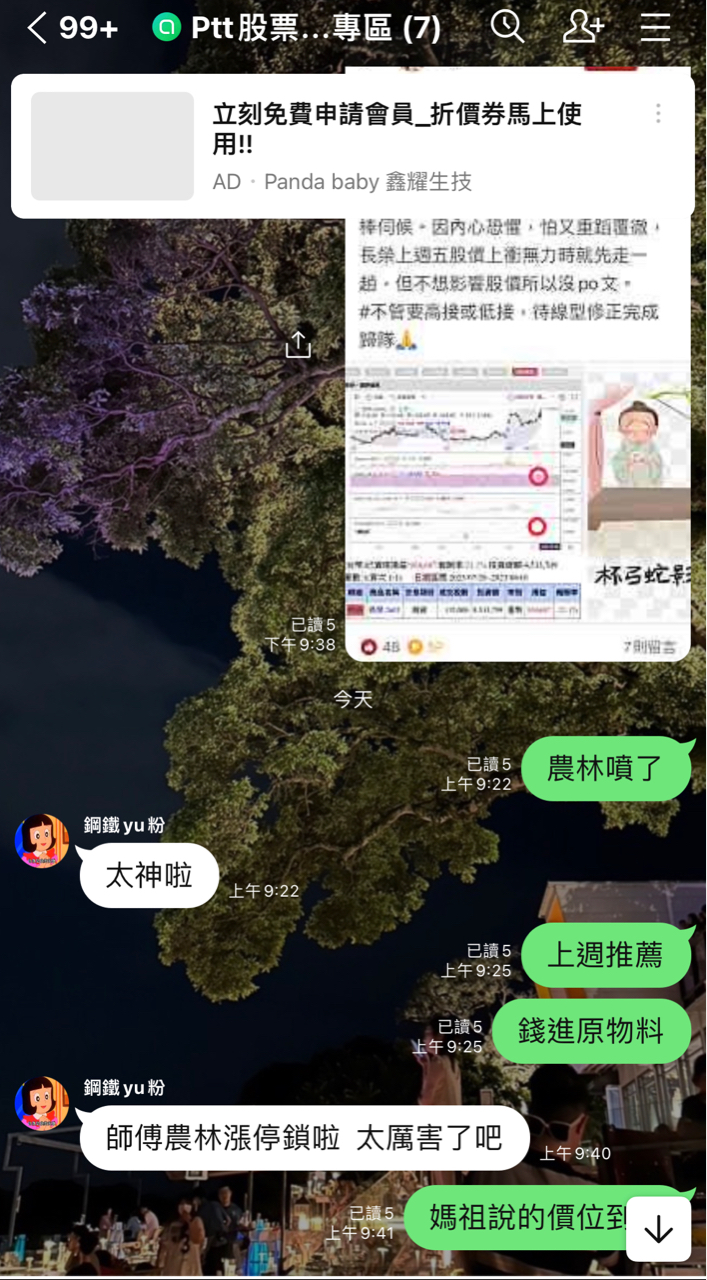Viewport: 707px width, 1280px height.
Task: Search within this chat
Action: (507, 27)
